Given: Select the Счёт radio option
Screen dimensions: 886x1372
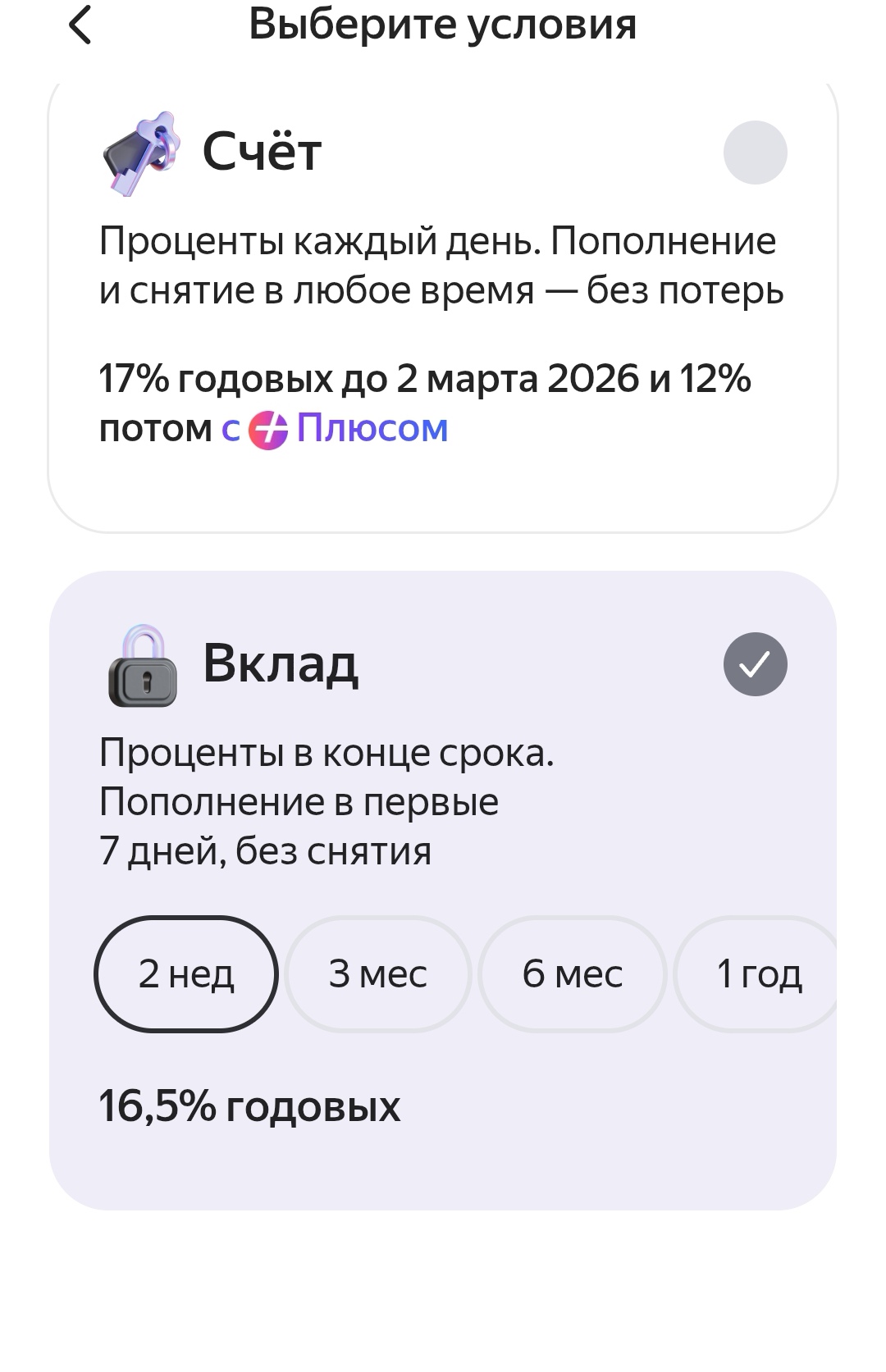Looking at the screenshot, I should [x=755, y=153].
